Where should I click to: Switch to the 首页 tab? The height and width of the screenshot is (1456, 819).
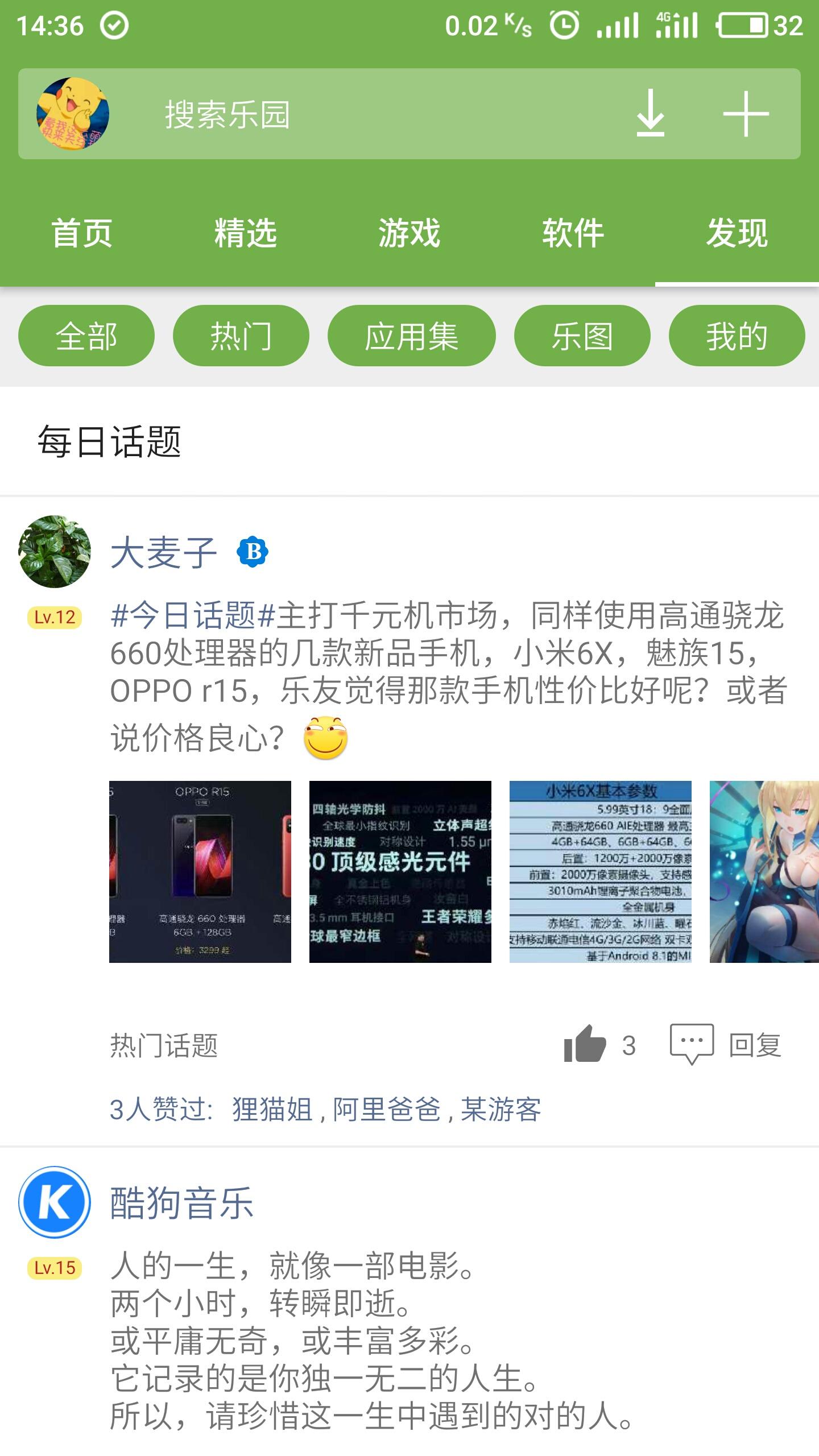coord(82,233)
